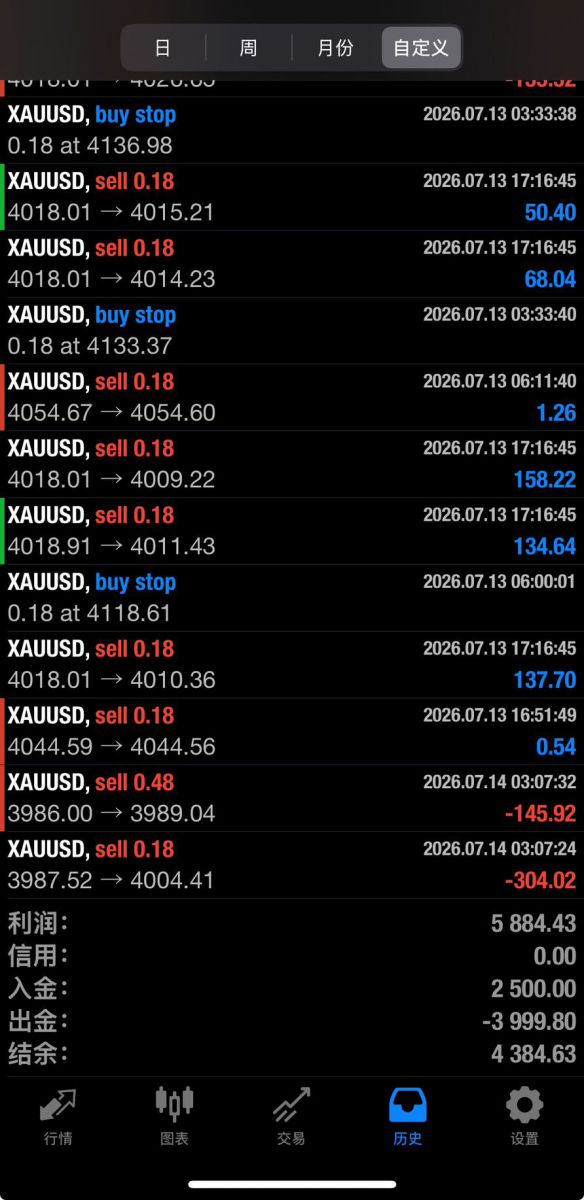Open the trade with 134.64 profit
The height and width of the screenshot is (1200, 584).
click(292, 531)
